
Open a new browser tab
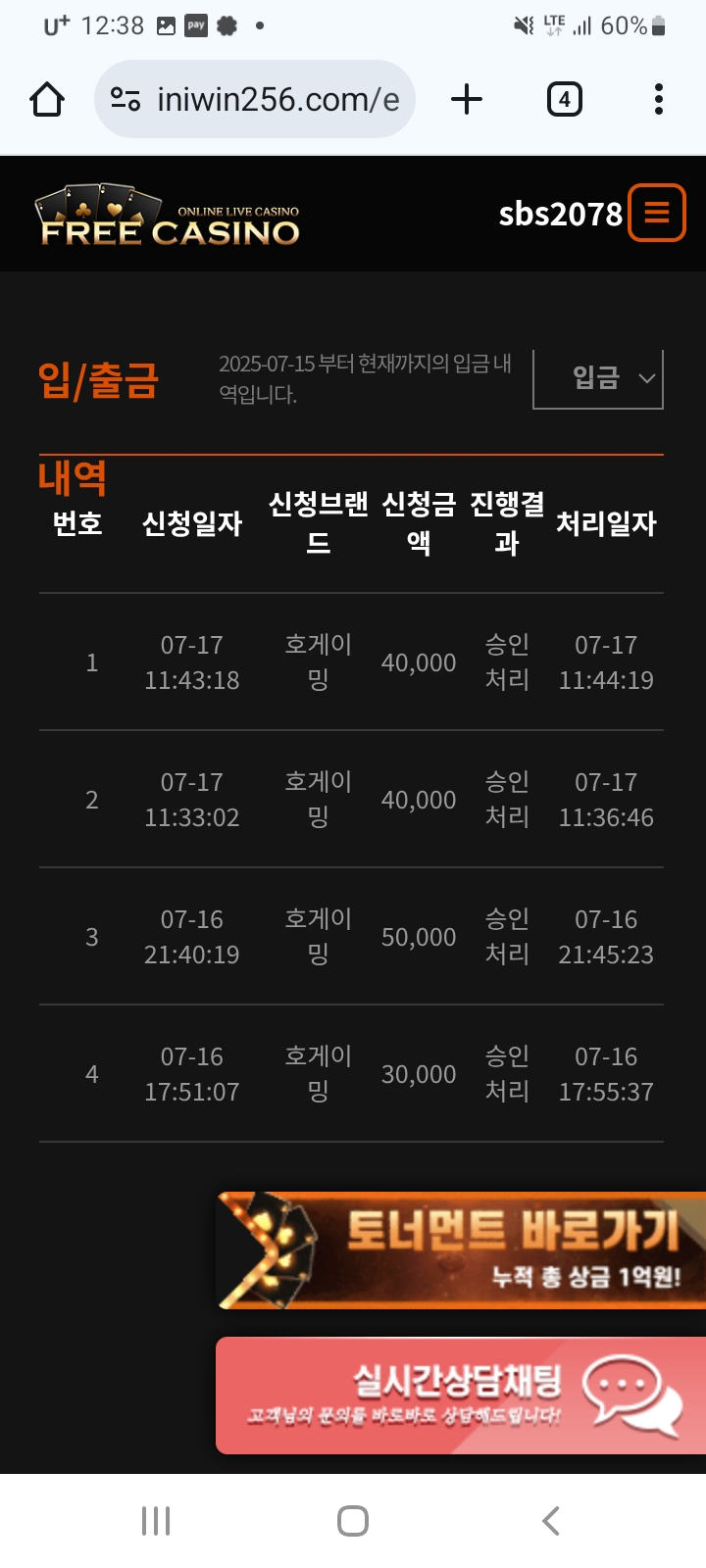467,99
